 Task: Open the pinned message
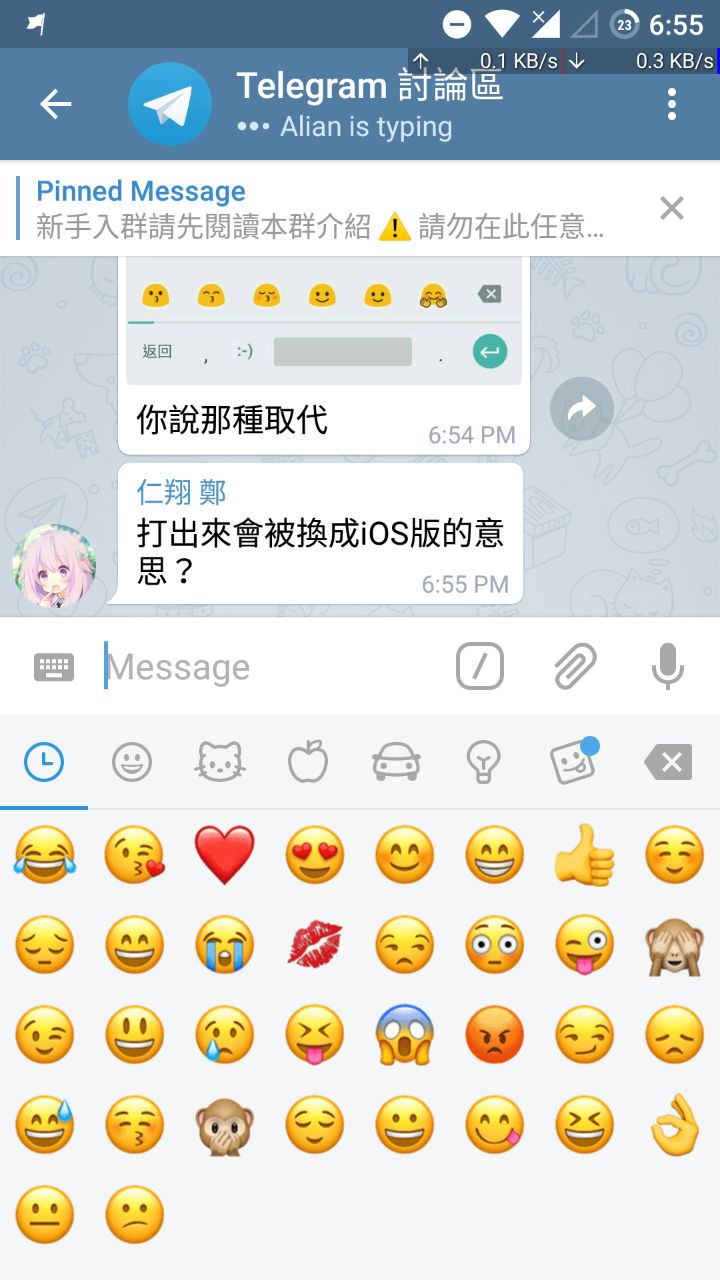pos(320,208)
